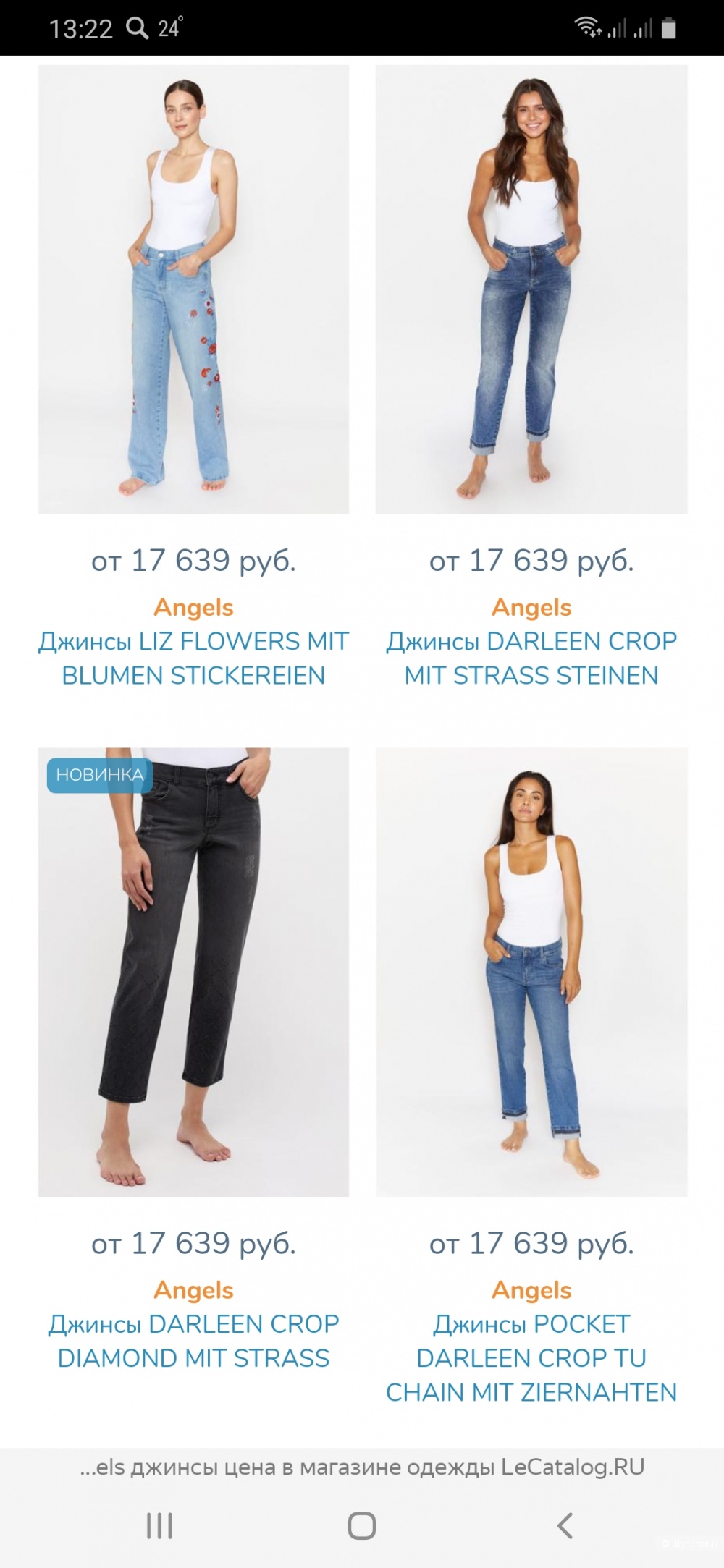724x1568 pixels.
Task: Open the black DARLEEN CROP DIAMOND jeans image
Action: (x=193, y=971)
